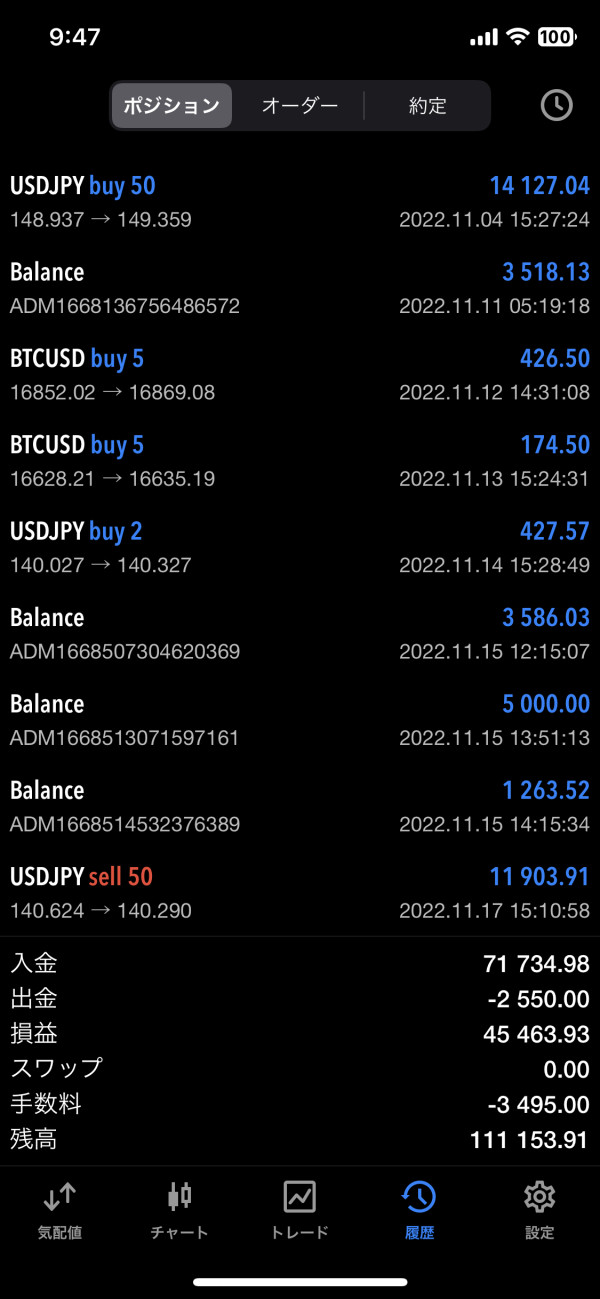Expand the USDJPY sell 50 position

pos(300,893)
